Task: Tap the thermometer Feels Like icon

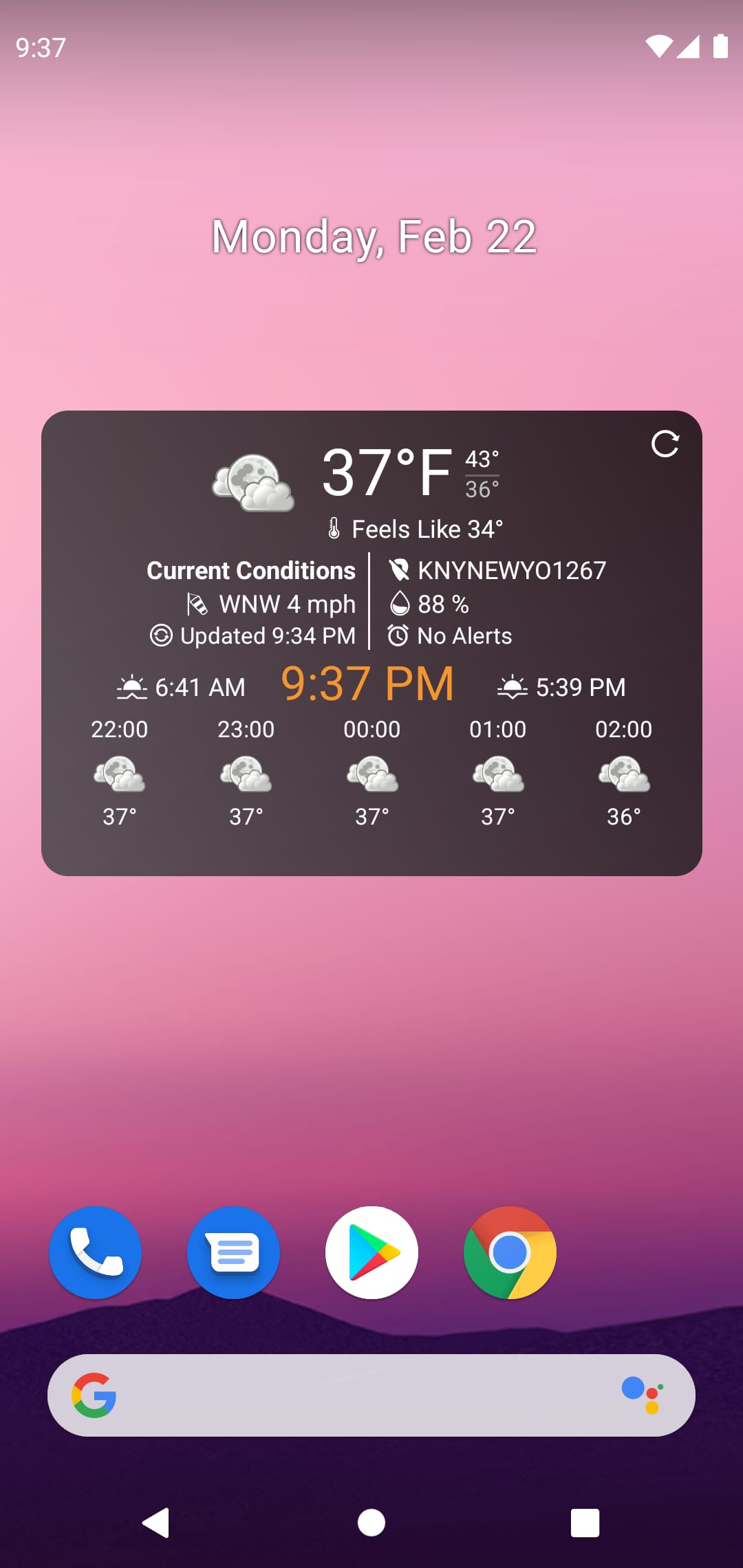Action: click(x=334, y=529)
